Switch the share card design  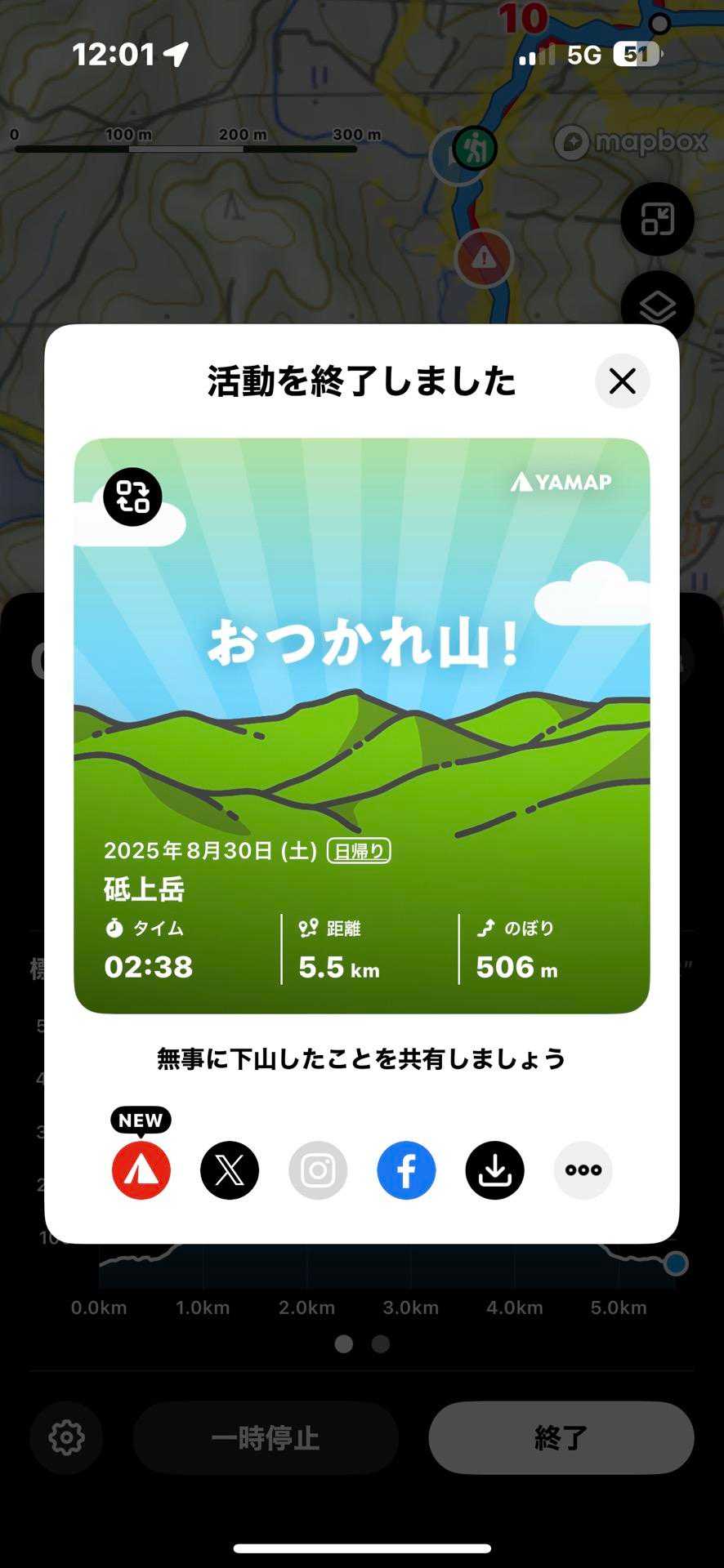tap(132, 497)
